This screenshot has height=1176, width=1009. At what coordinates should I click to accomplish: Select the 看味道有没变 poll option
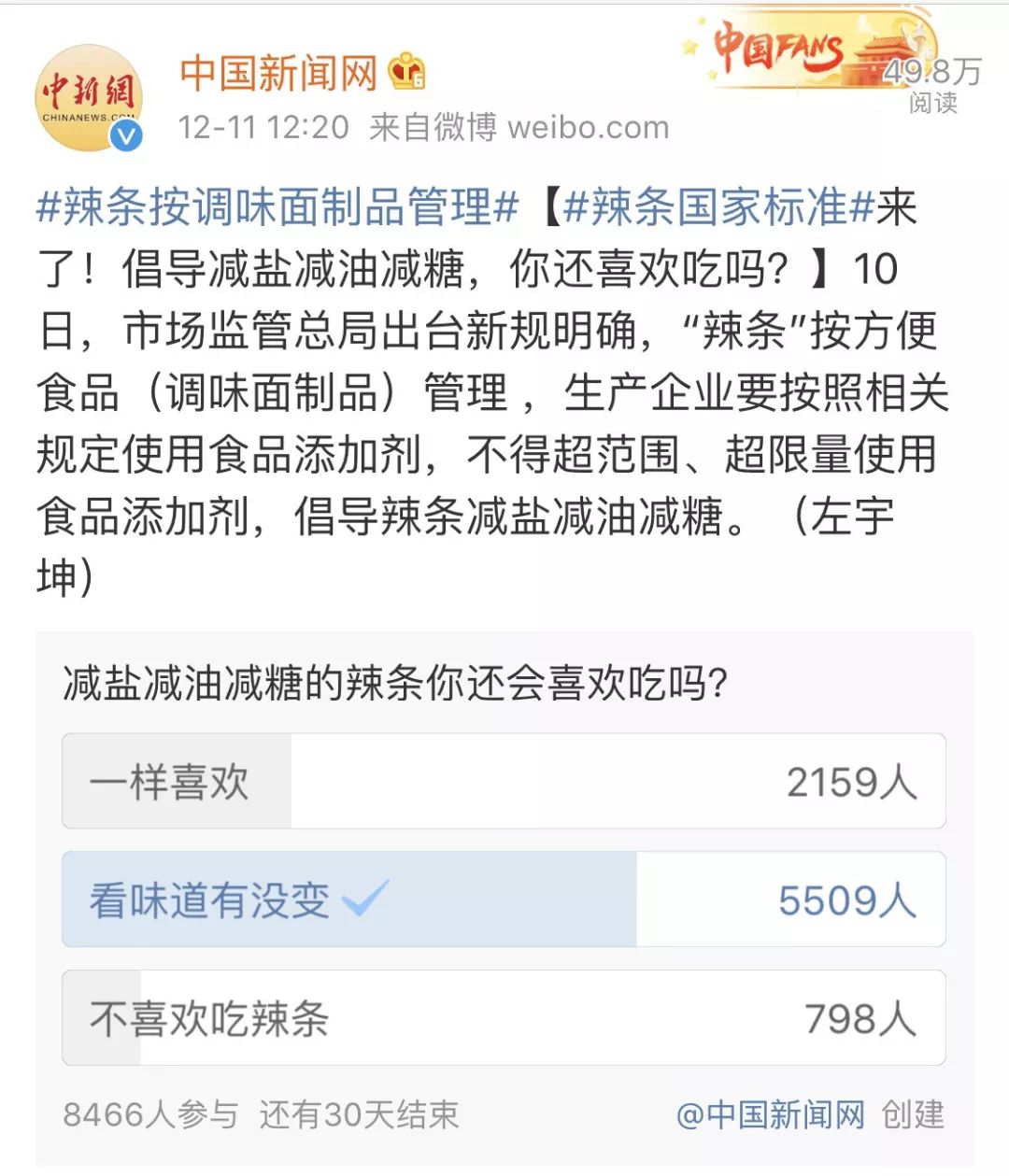[x=504, y=900]
